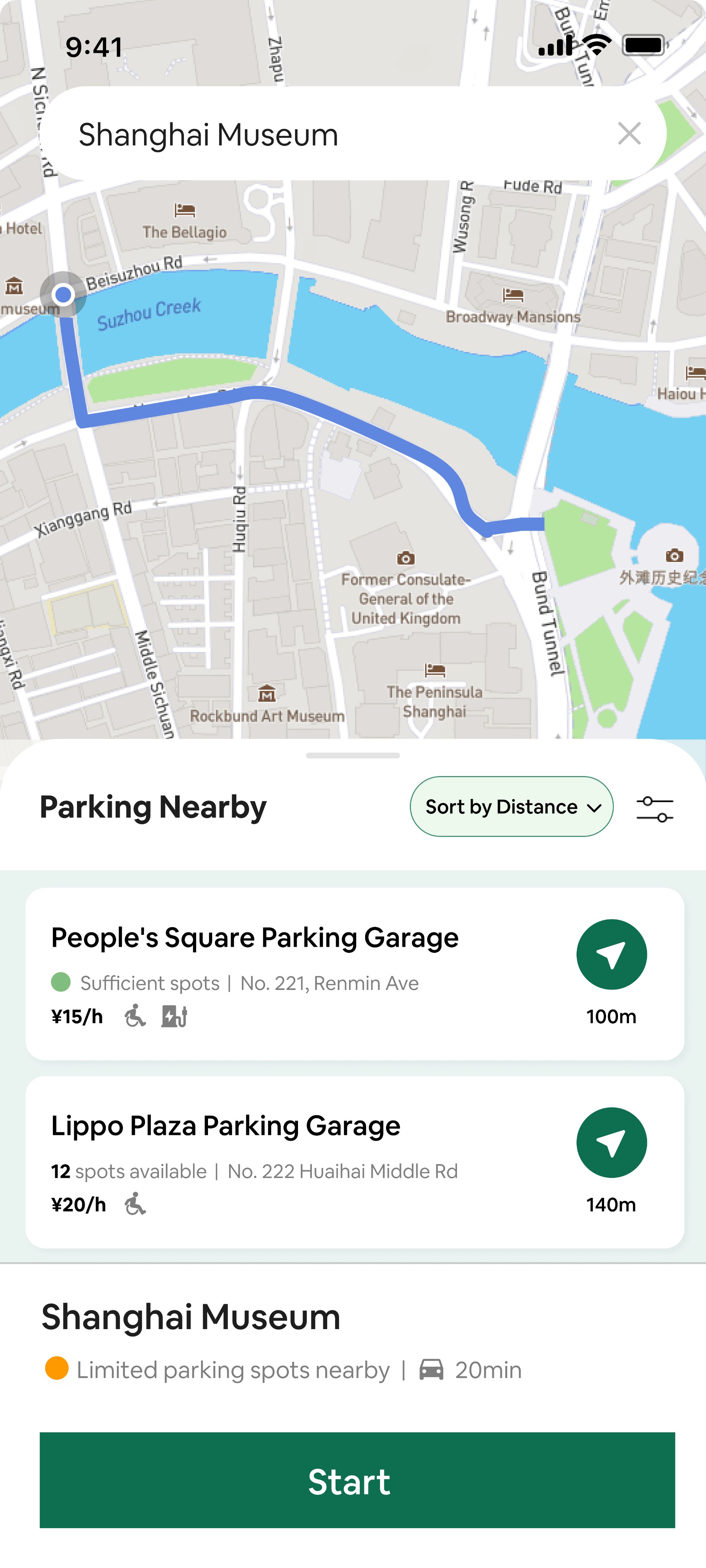
Task: Open the parking filter settings icon
Action: point(655,809)
